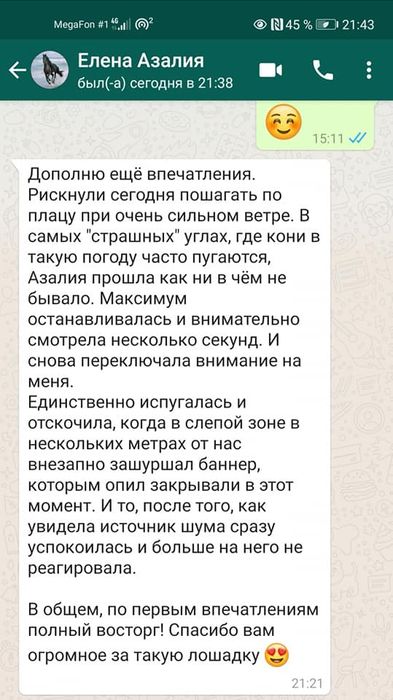View the horse profile photo
This screenshot has width=393, height=700.
click(50, 71)
